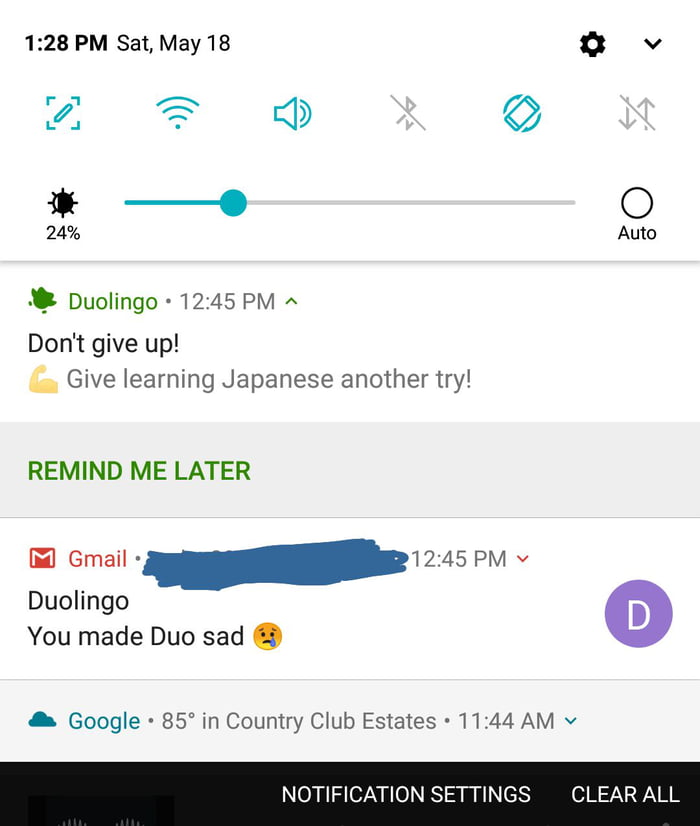The height and width of the screenshot is (826, 700).
Task: Turn on Bluetooth
Action: [407, 113]
